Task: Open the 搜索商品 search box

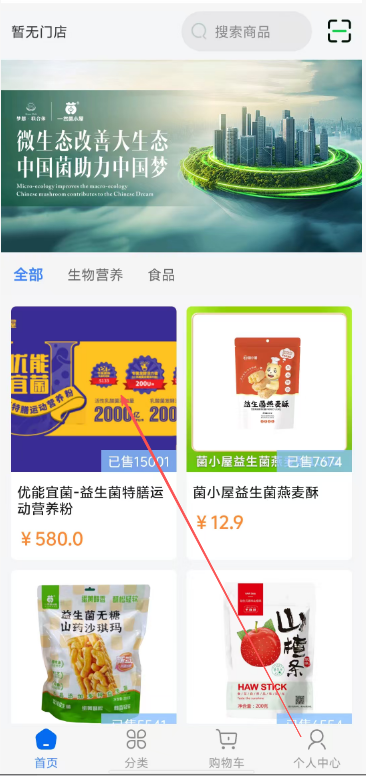Action: click(246, 32)
